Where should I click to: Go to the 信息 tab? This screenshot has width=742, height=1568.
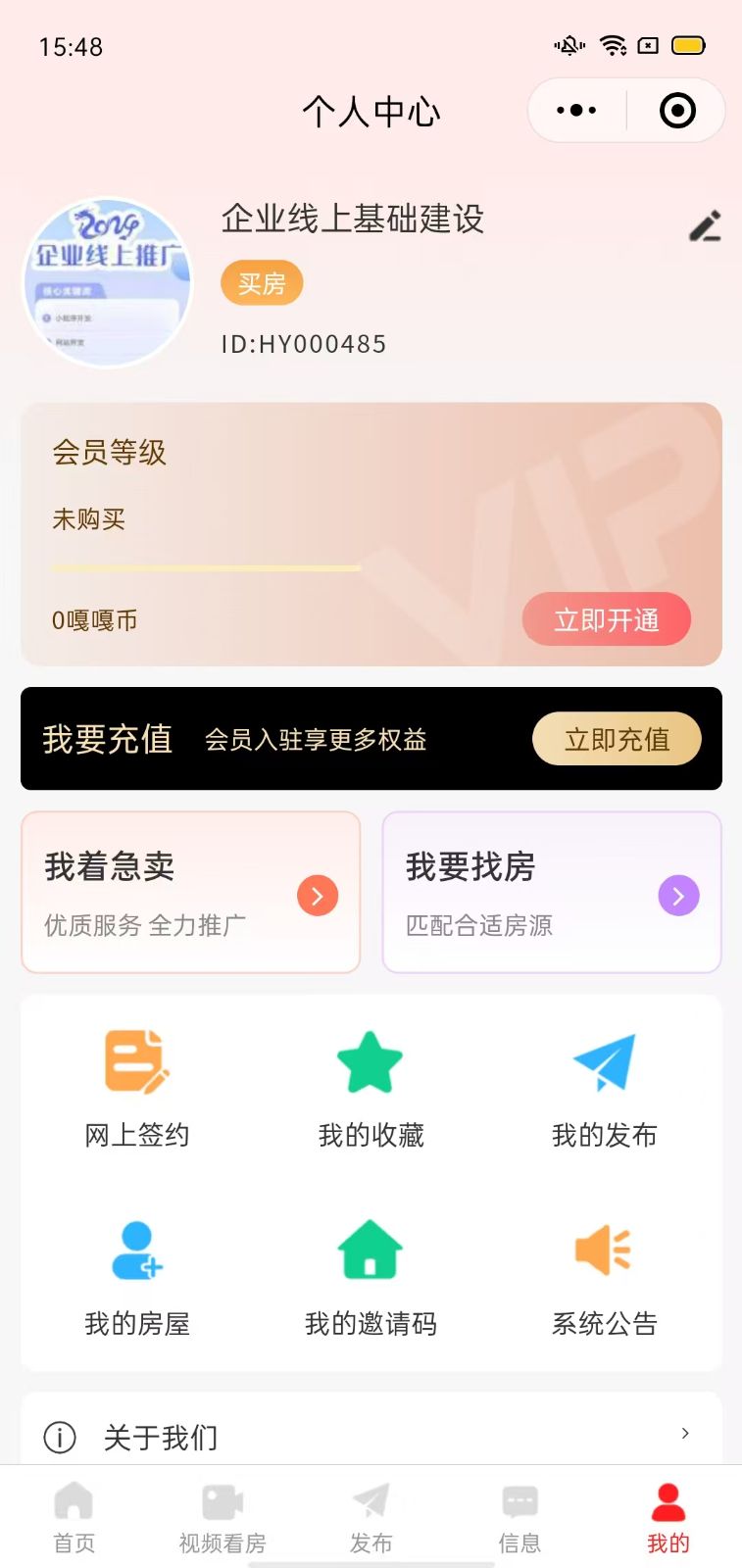click(x=519, y=1518)
